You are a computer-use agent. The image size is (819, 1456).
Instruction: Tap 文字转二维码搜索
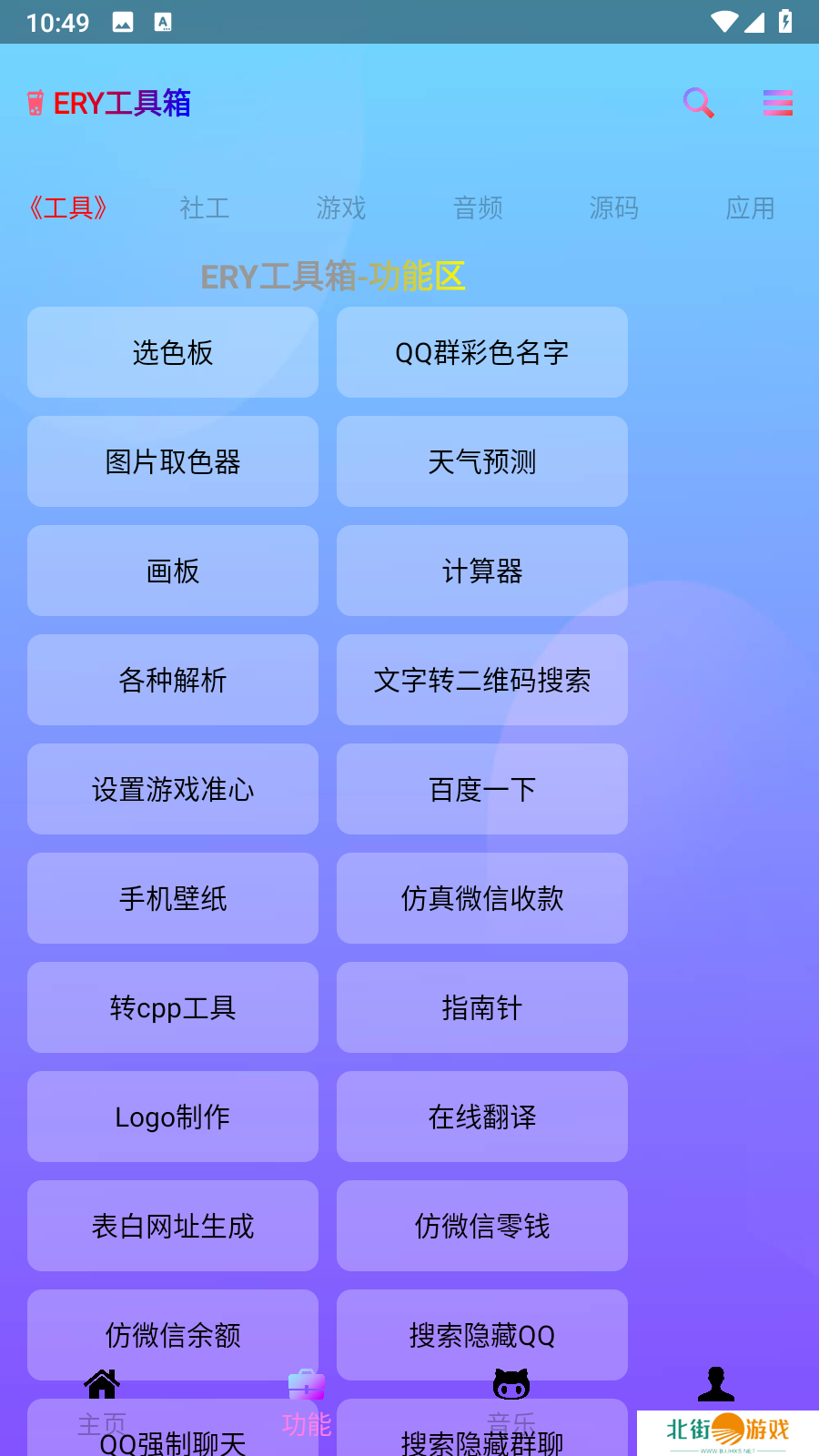482,680
